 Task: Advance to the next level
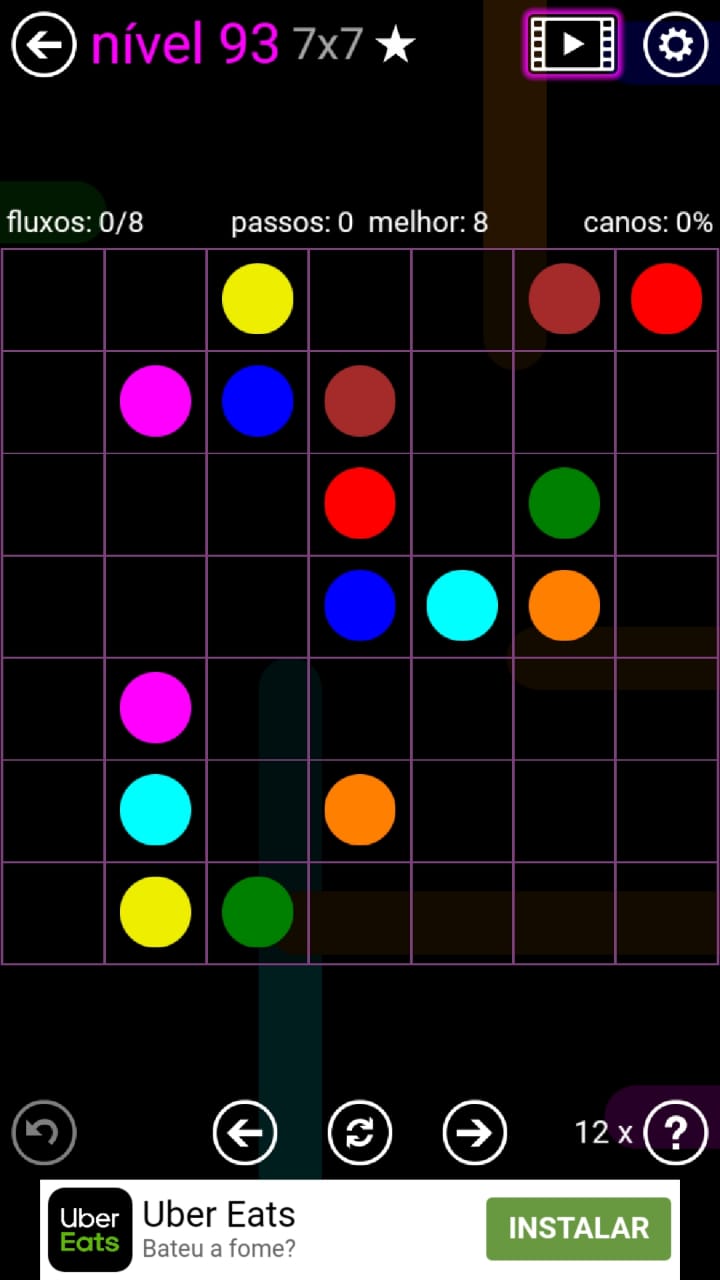point(474,1132)
